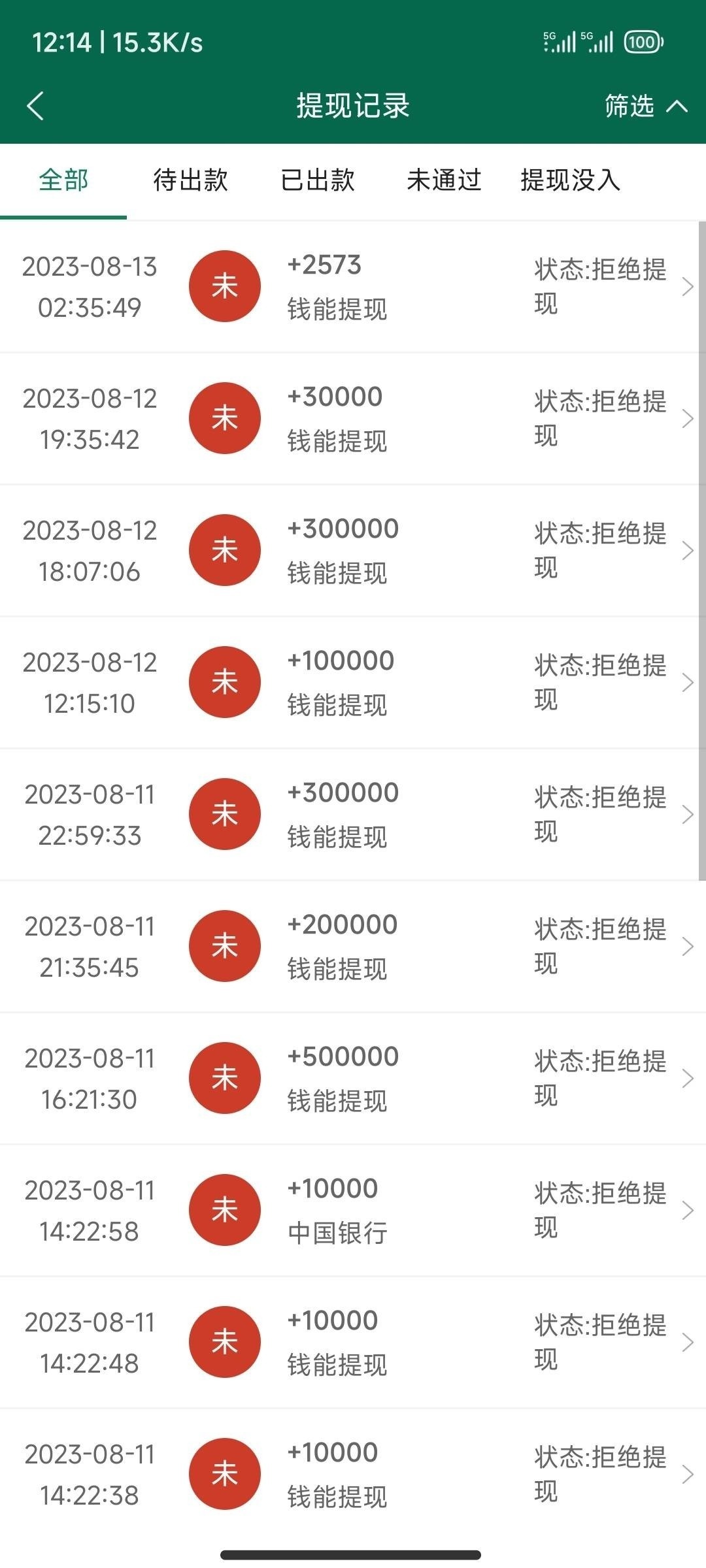View the +300000 record from 18:07:06

[x=353, y=551]
